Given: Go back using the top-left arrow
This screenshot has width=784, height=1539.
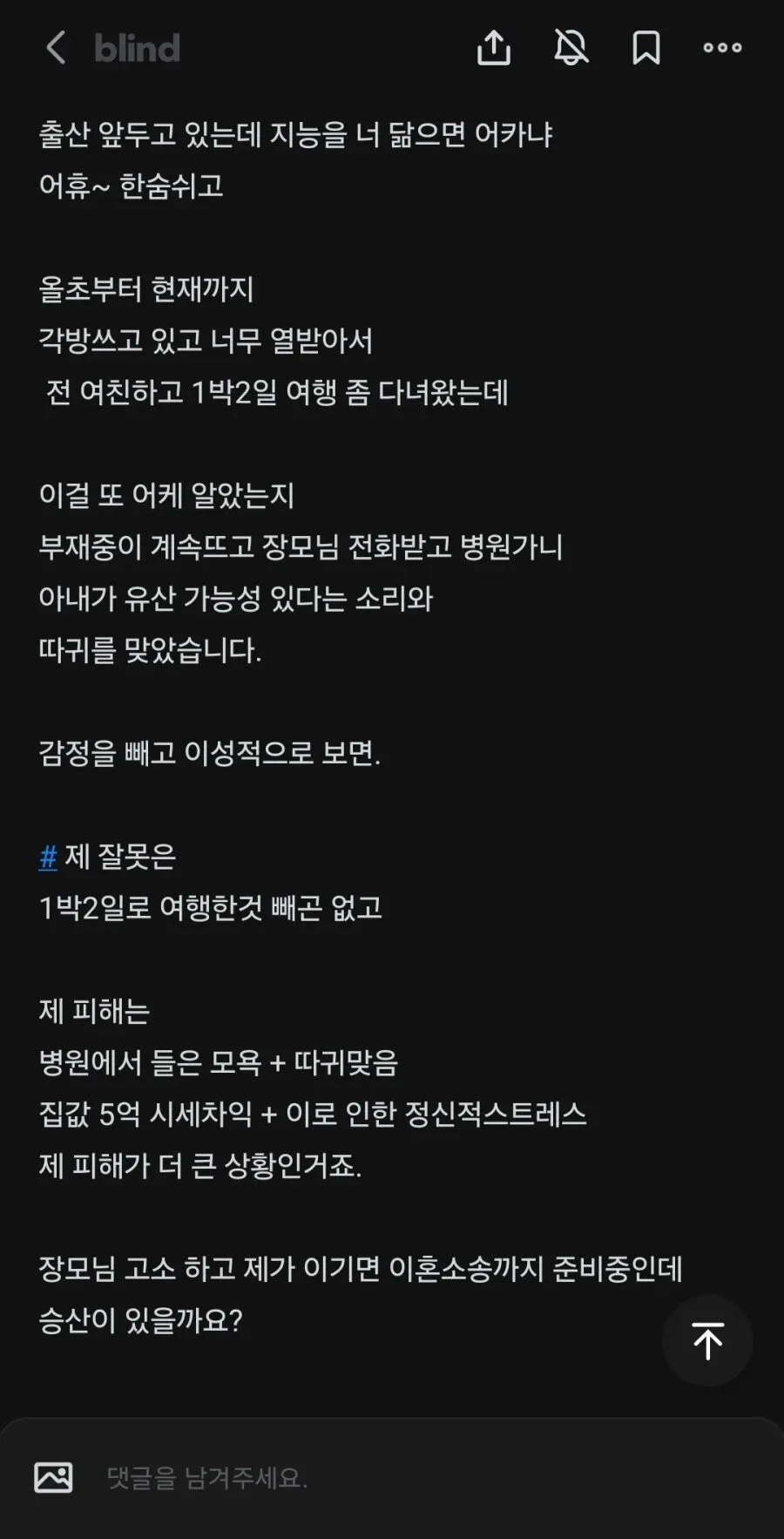Looking at the screenshot, I should pyautogui.click(x=56, y=48).
